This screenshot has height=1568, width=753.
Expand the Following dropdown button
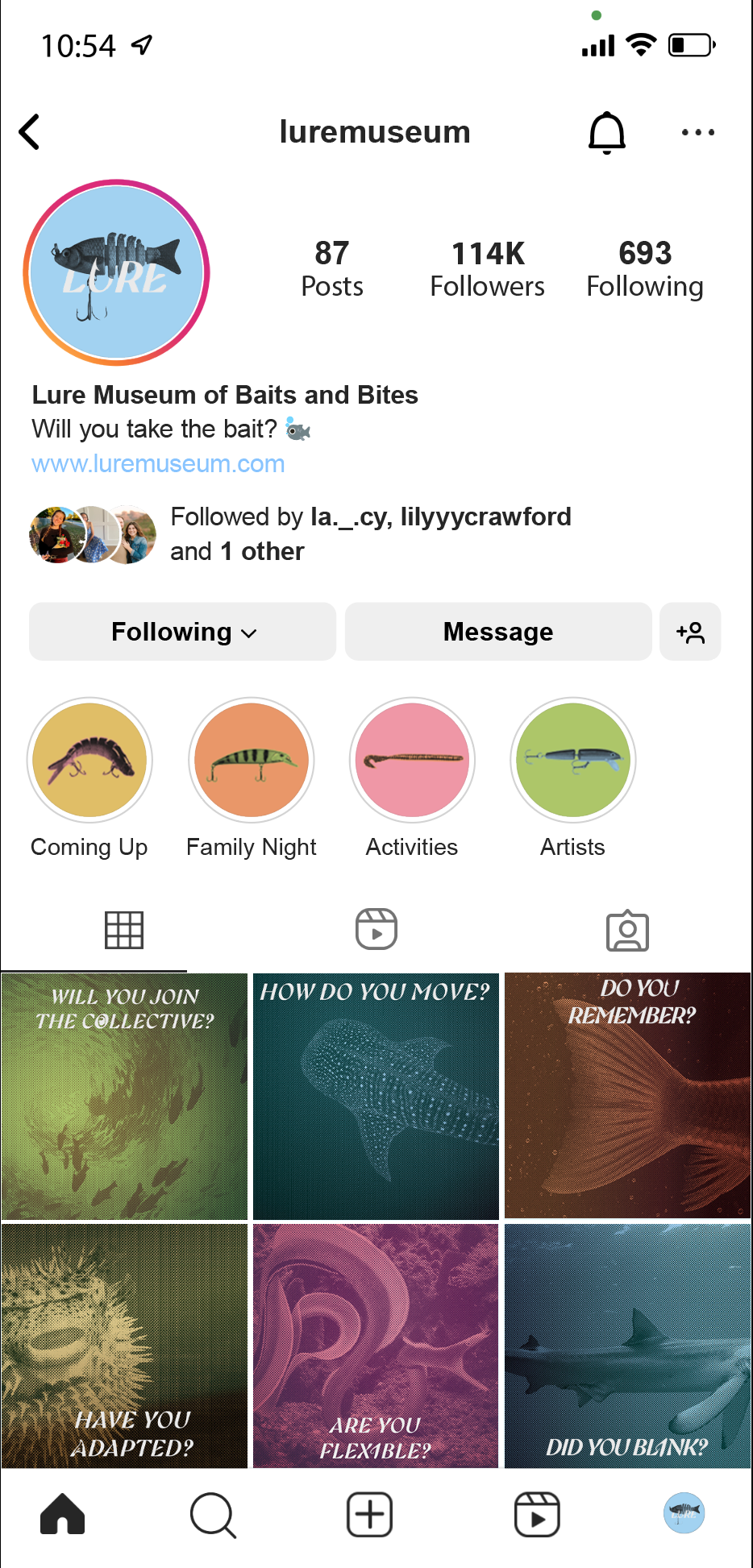(182, 632)
